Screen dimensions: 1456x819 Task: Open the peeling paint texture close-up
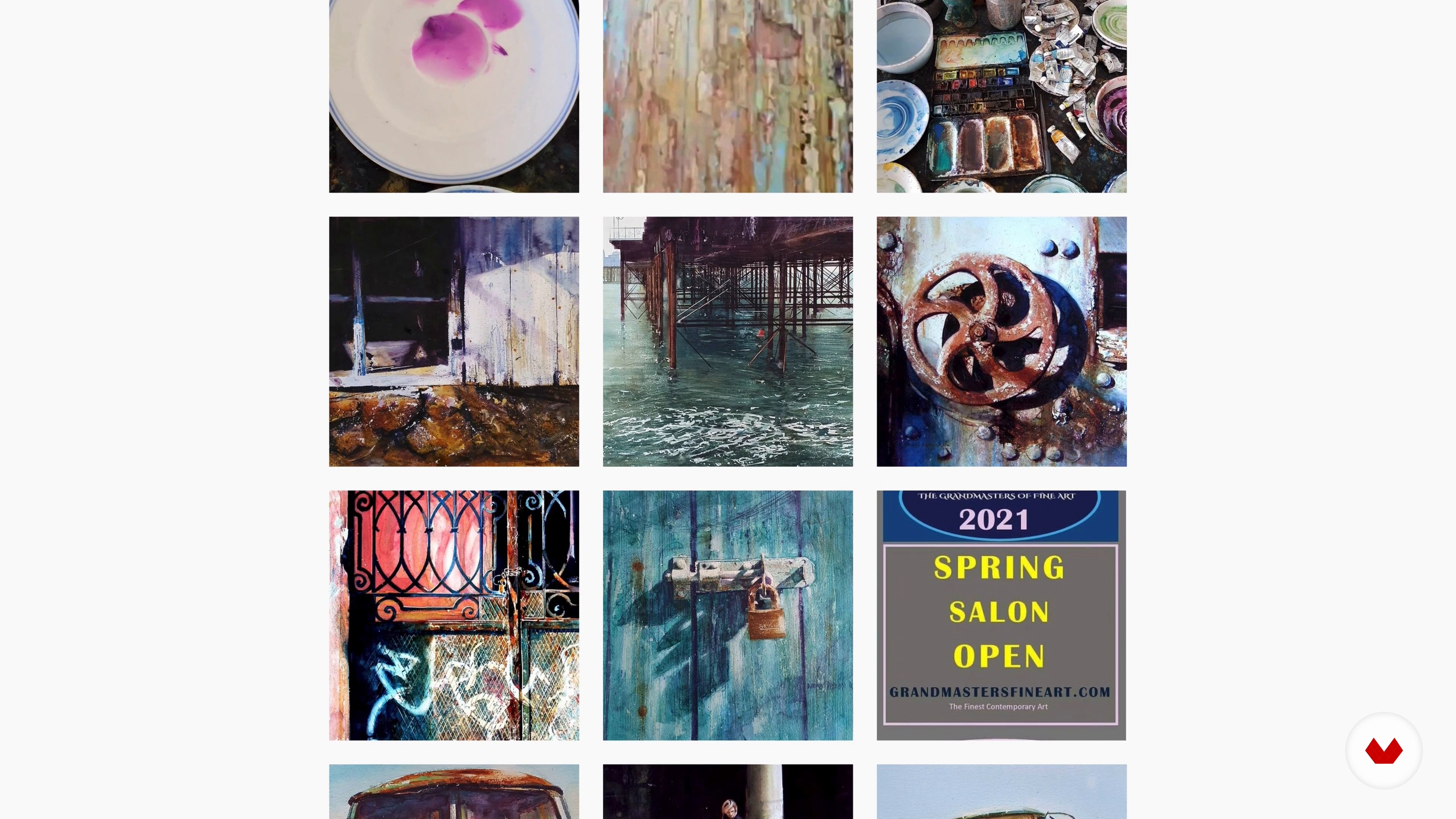point(728,96)
